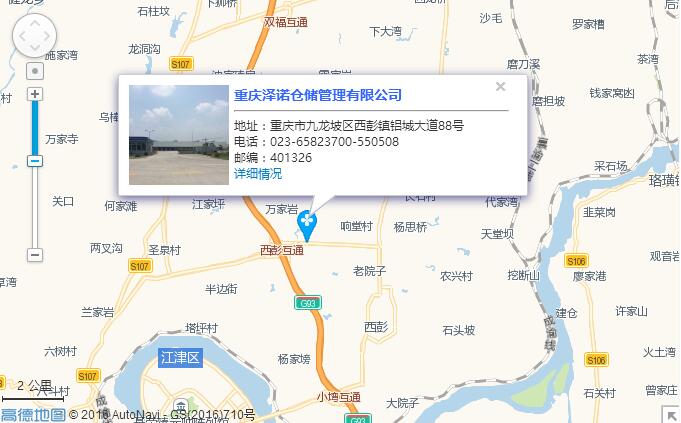Expand the overview map arrow in the corner
Viewport: 681px width, 423px height.
pos(671,414)
